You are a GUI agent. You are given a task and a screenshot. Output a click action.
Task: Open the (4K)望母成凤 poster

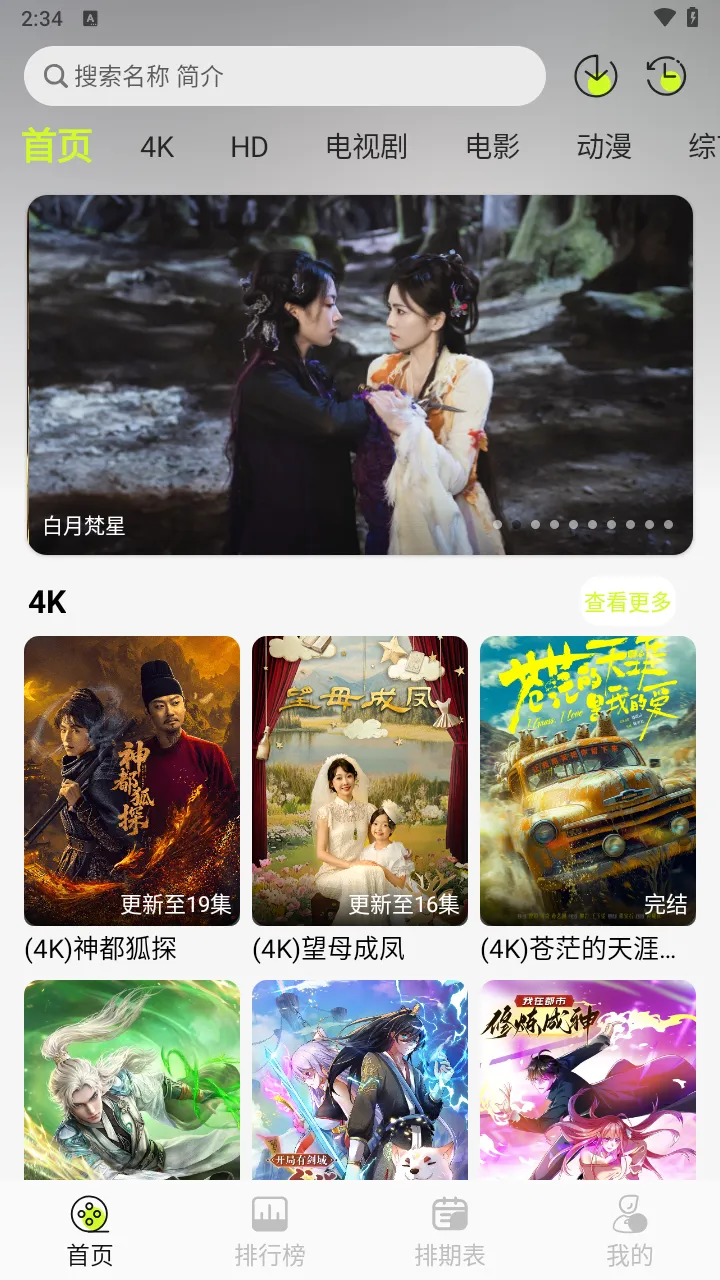click(x=360, y=780)
